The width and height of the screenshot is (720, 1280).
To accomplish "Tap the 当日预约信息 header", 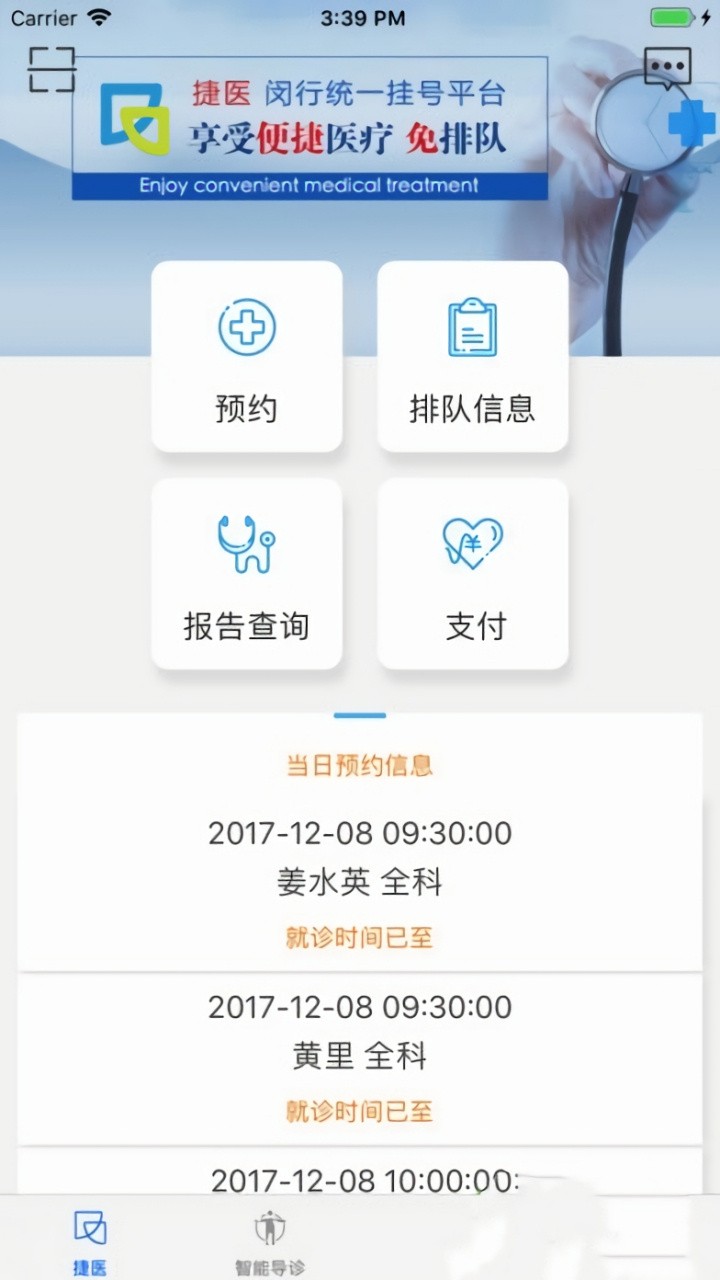I will tap(359, 765).
